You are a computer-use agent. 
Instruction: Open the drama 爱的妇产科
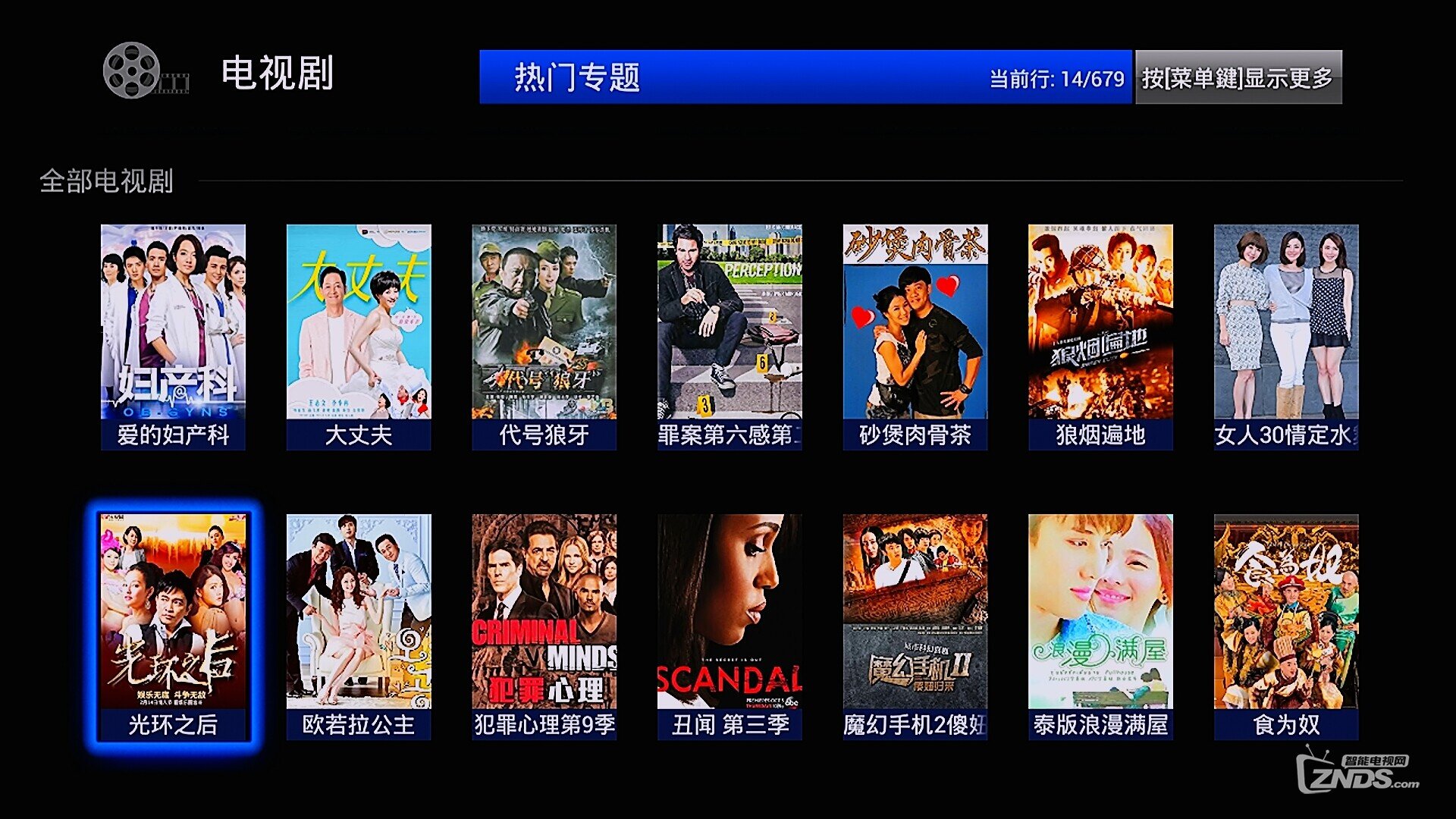coord(173,337)
